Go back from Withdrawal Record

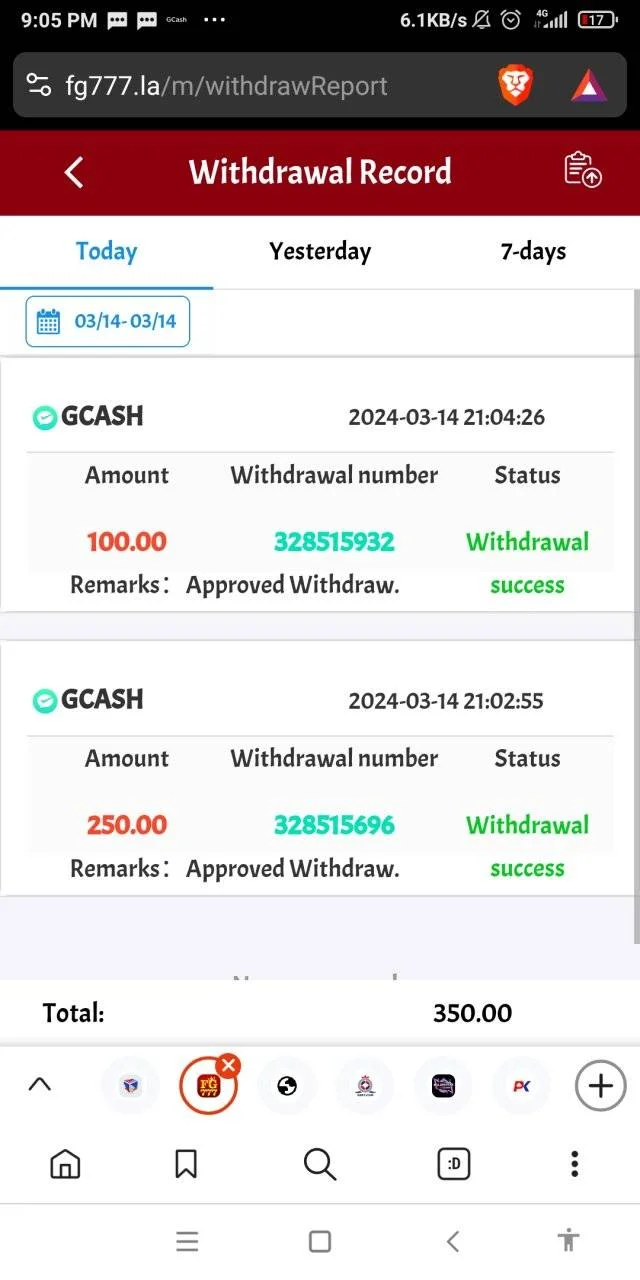[74, 172]
